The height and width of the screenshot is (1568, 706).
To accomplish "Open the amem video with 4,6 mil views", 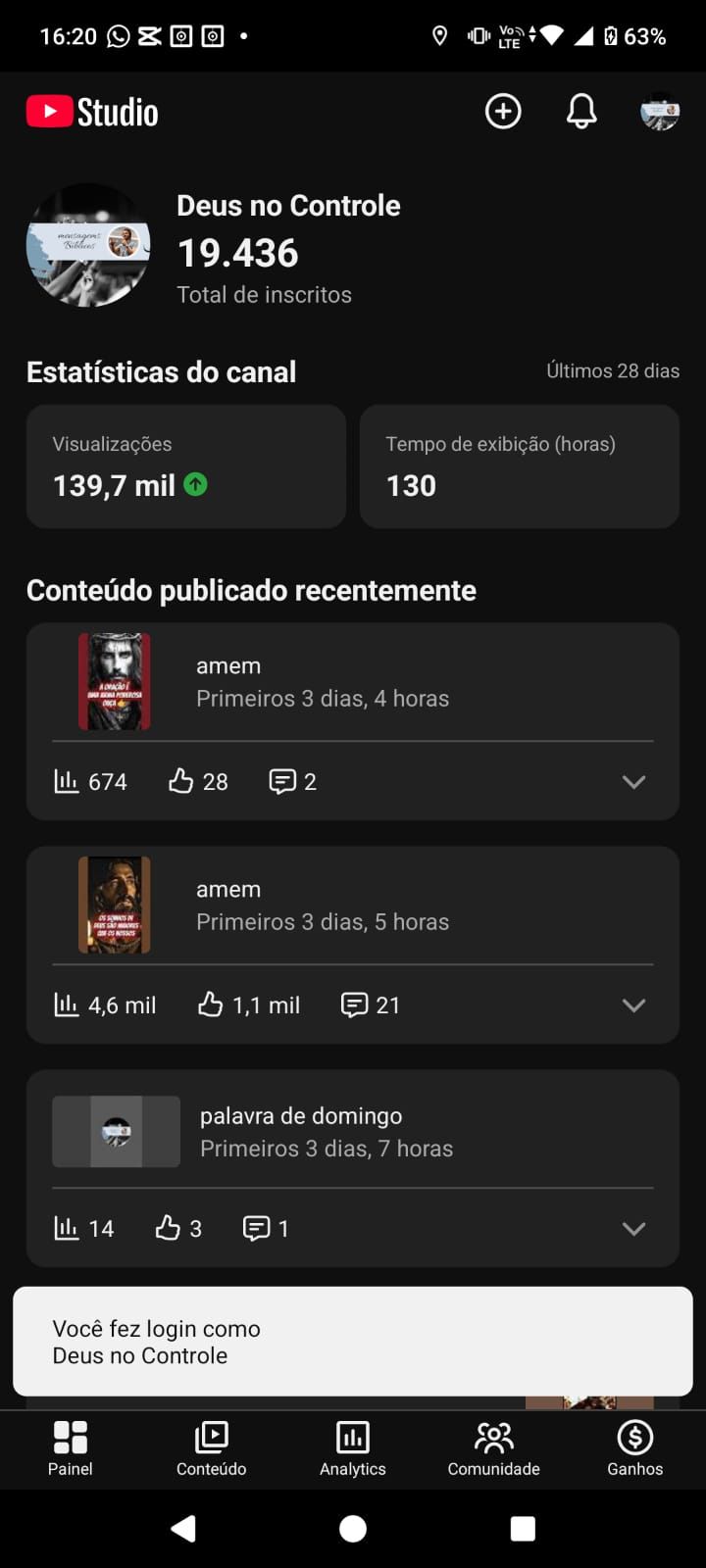I will click(323, 905).
